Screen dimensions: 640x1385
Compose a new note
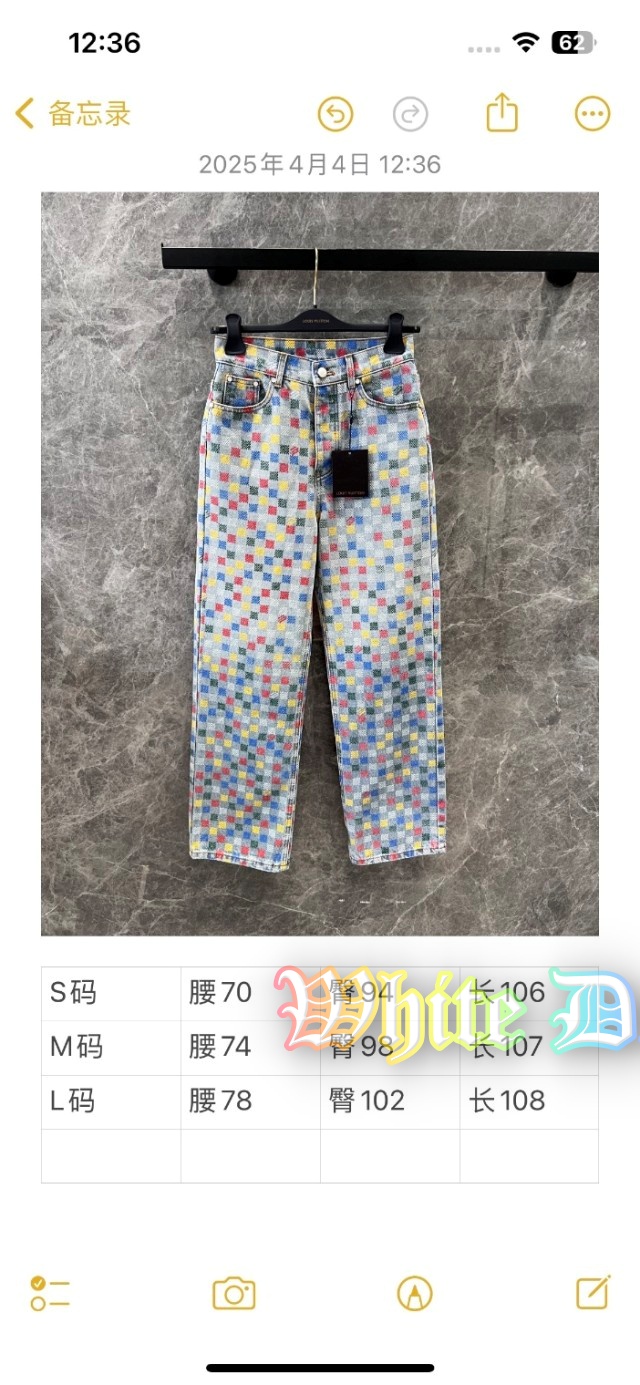tap(593, 1293)
